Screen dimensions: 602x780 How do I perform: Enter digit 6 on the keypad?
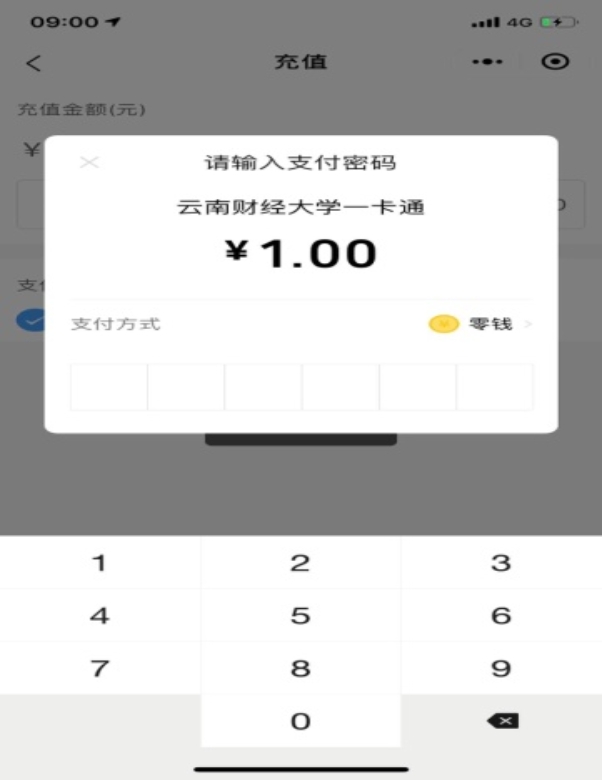[501, 615]
